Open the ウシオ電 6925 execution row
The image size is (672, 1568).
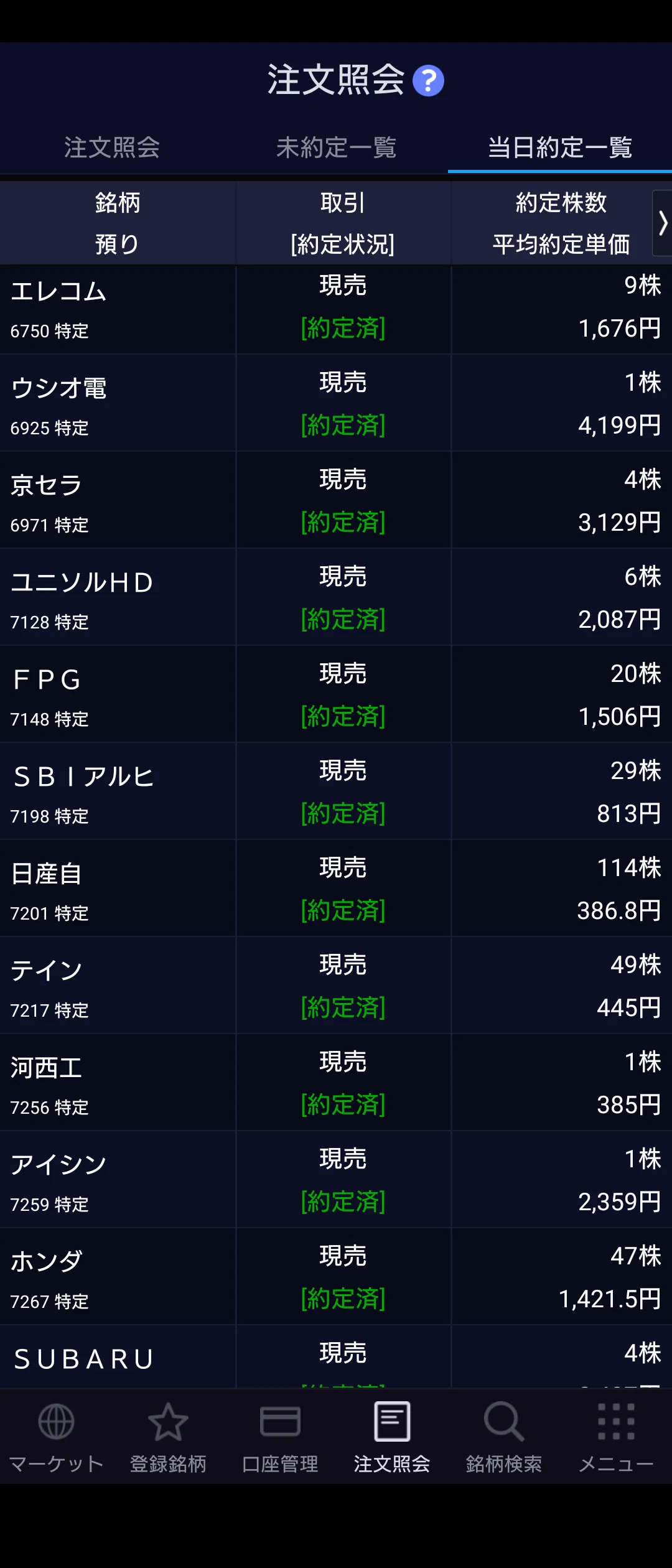point(336,403)
